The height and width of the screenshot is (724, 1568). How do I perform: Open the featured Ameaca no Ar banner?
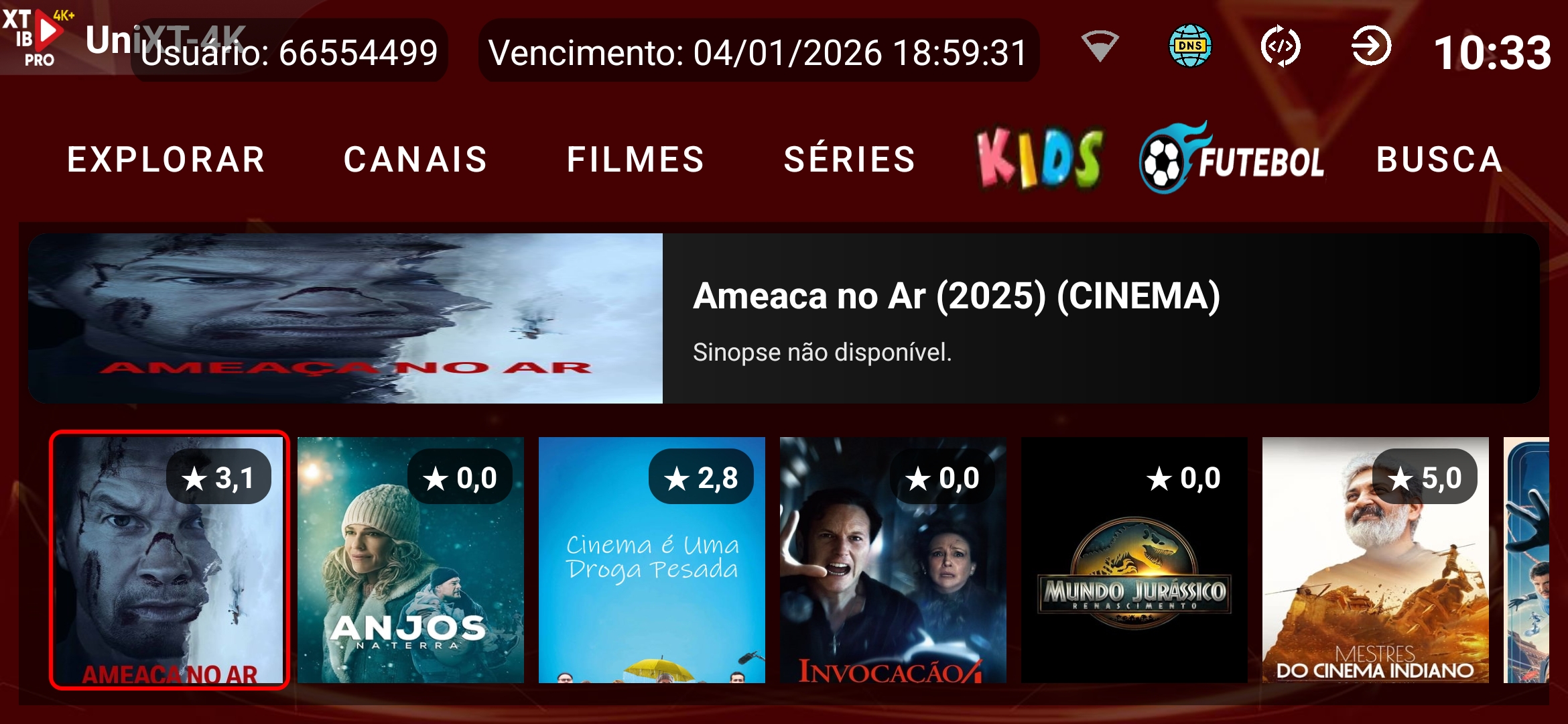(783, 318)
